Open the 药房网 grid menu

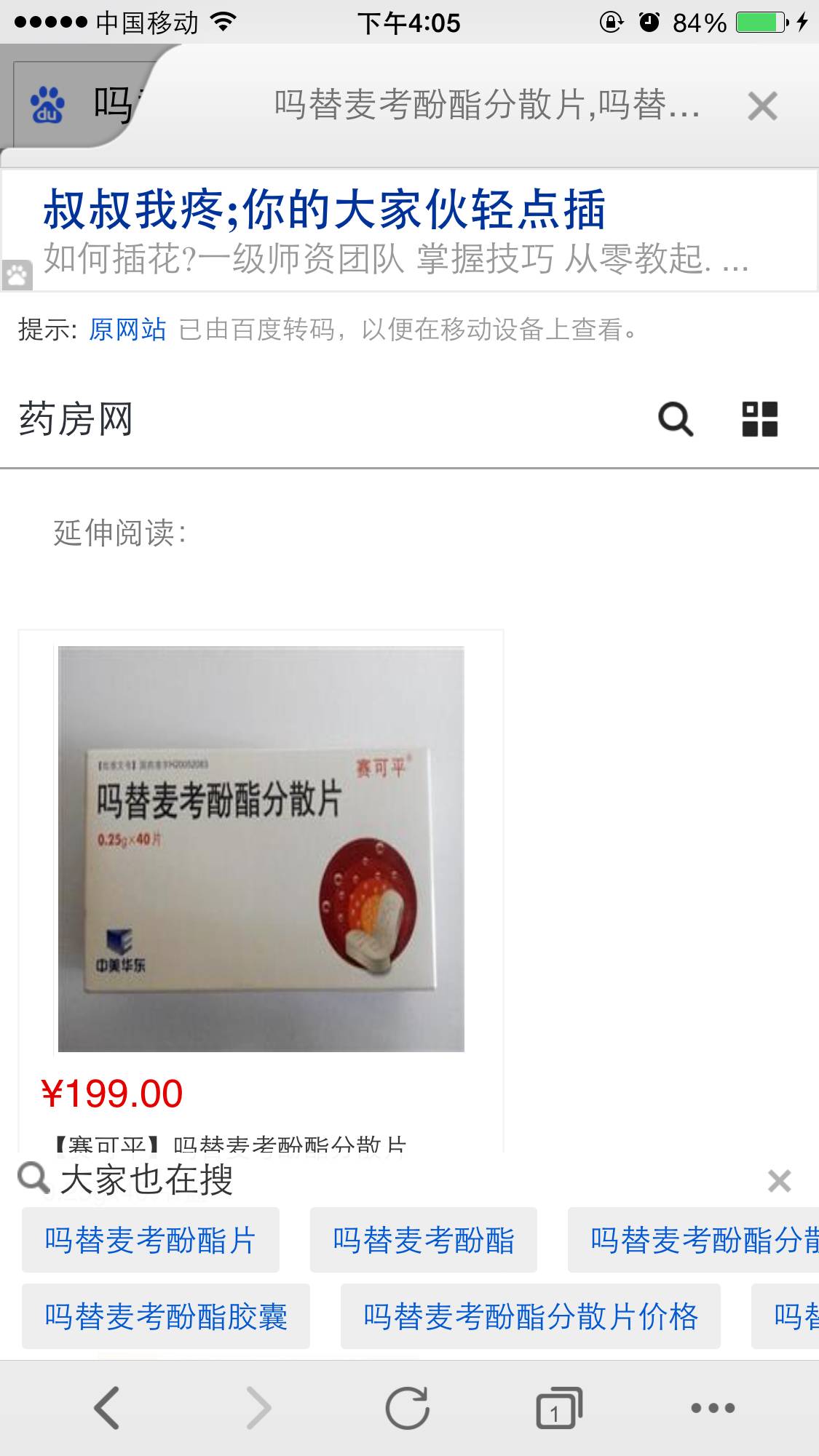(x=759, y=420)
